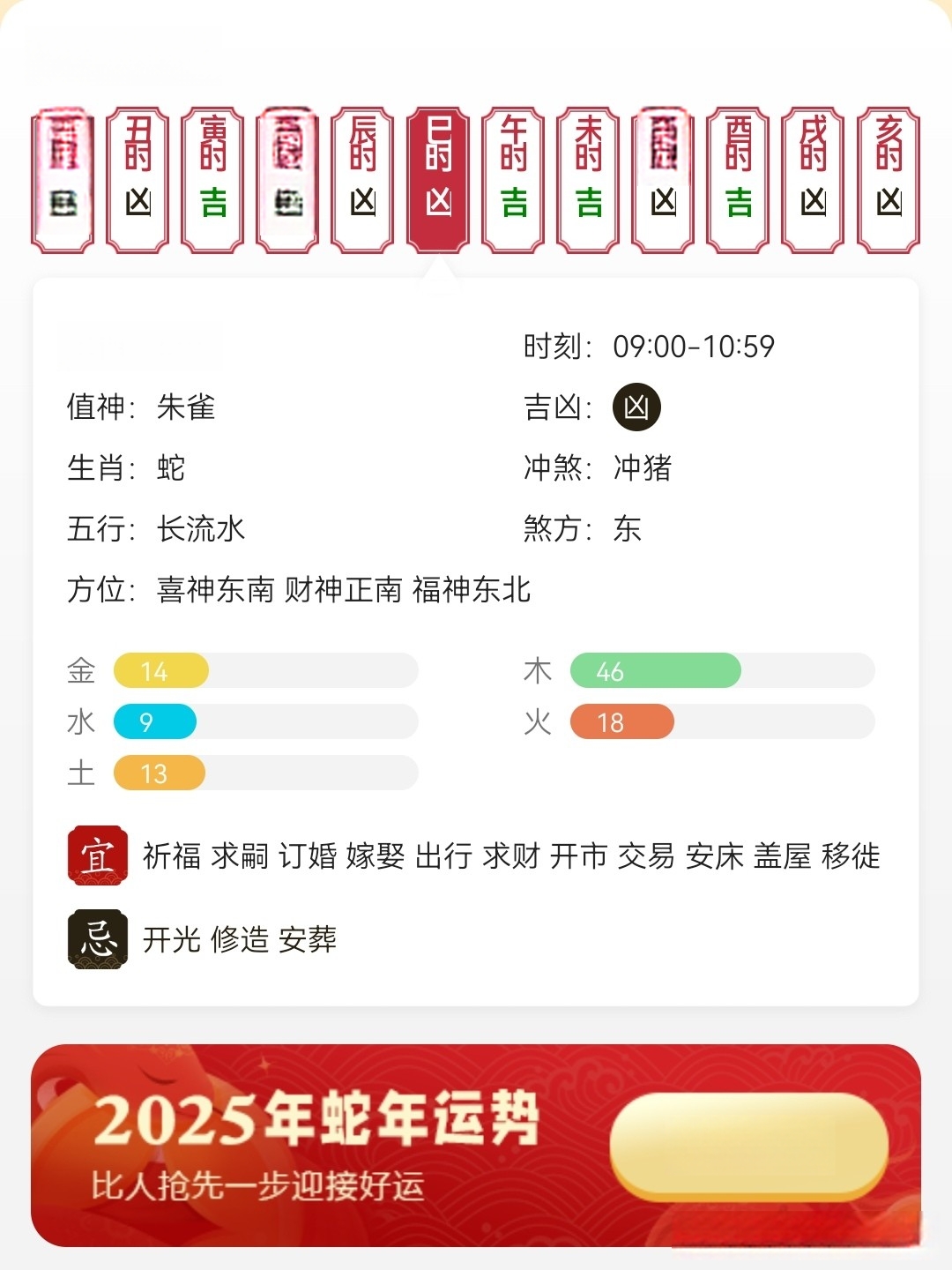Open the 辰时 hour tab

pyautogui.click(x=362, y=180)
